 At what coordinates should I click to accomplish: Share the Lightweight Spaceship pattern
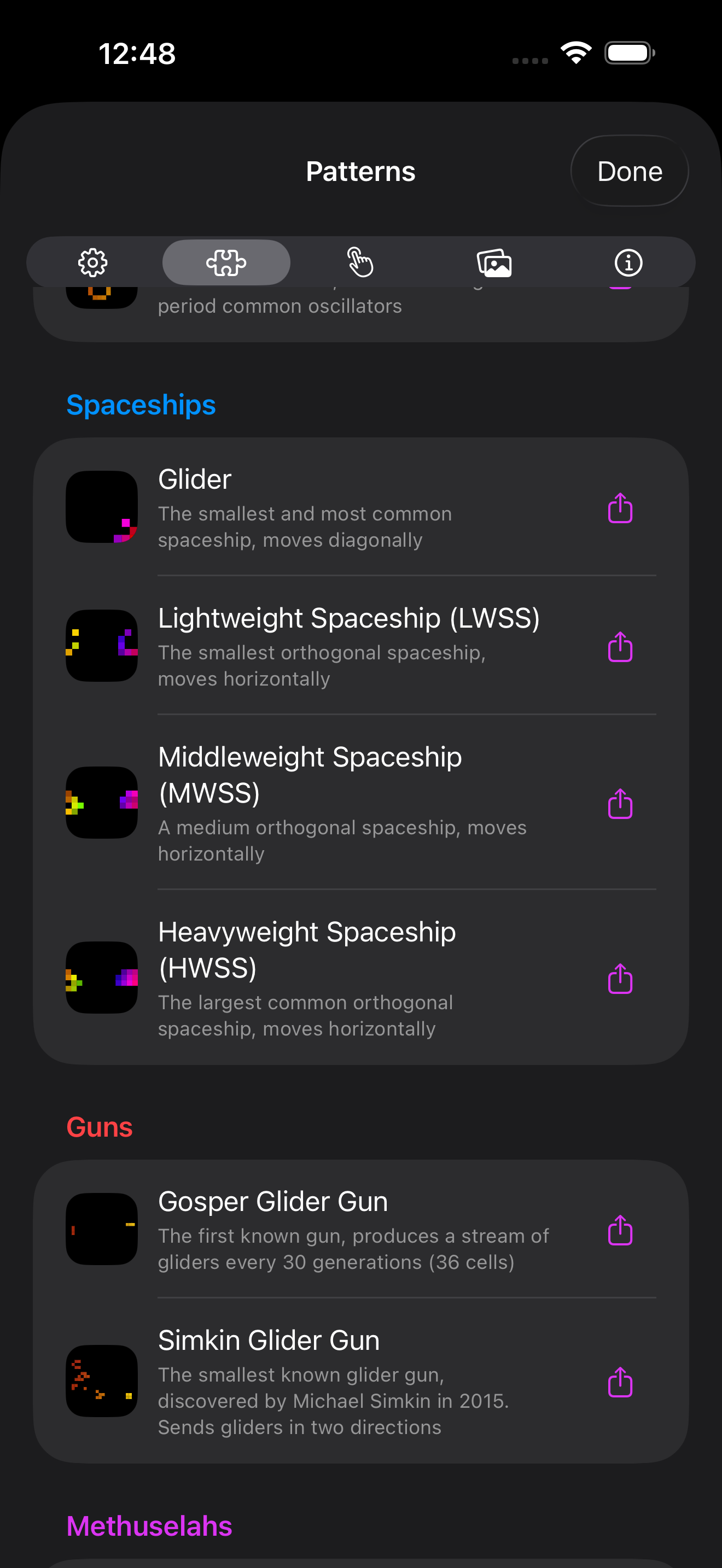click(x=620, y=646)
